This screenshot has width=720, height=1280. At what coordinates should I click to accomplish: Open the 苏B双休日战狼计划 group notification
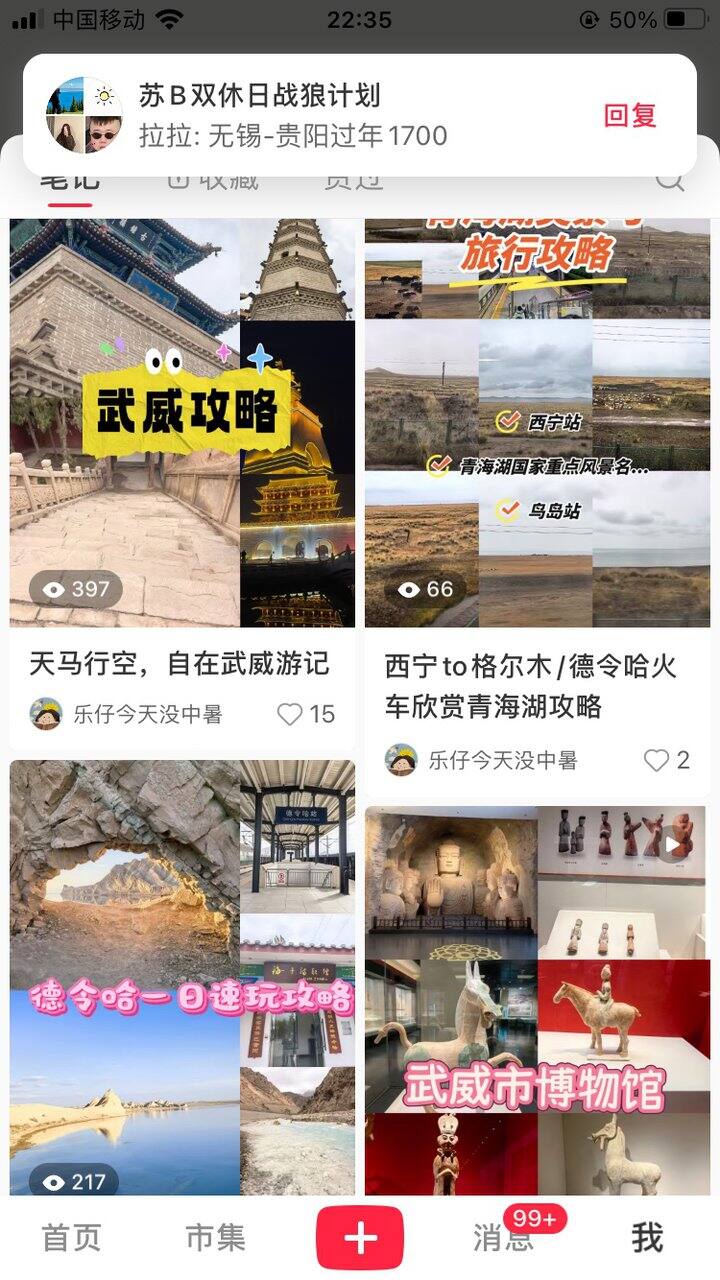(300, 116)
